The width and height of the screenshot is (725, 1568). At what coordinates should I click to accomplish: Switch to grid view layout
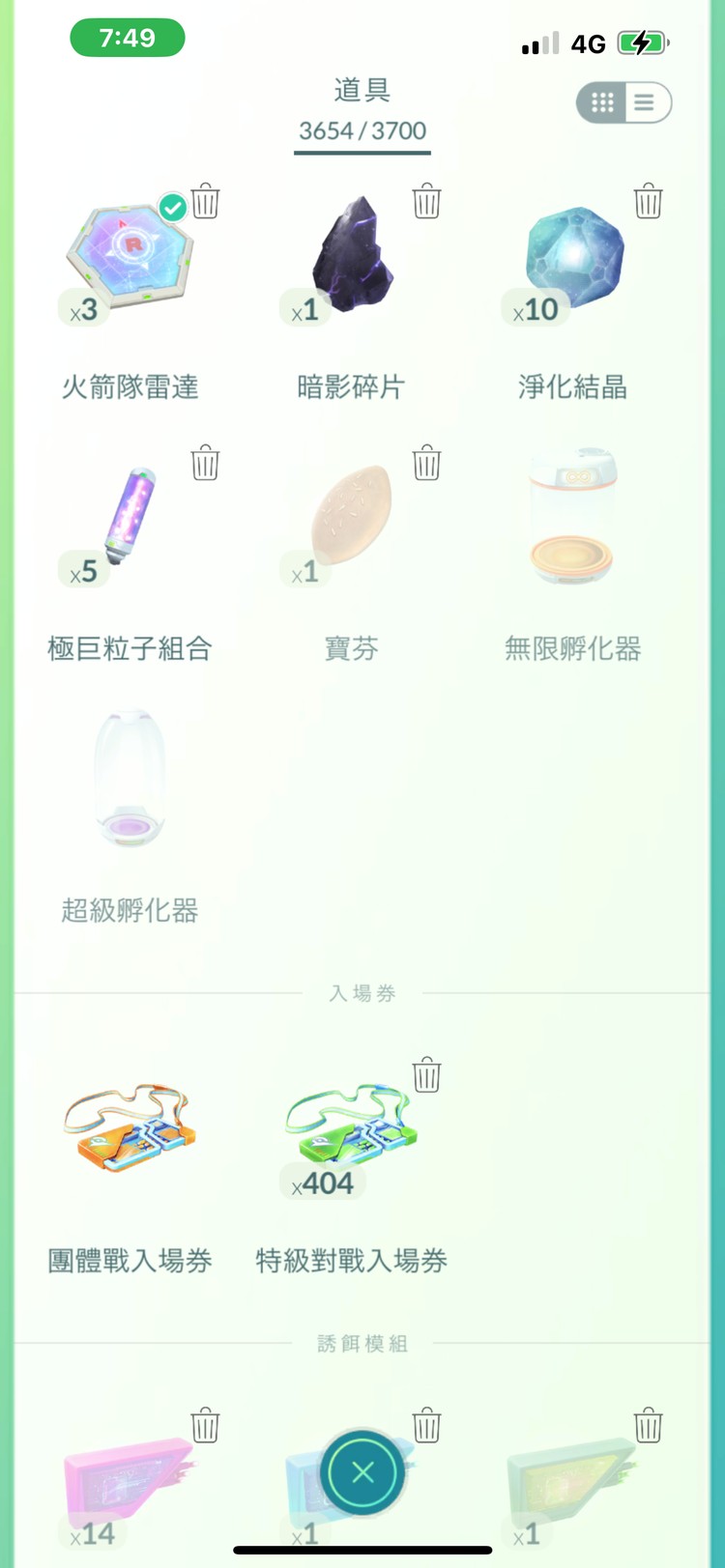[x=601, y=102]
